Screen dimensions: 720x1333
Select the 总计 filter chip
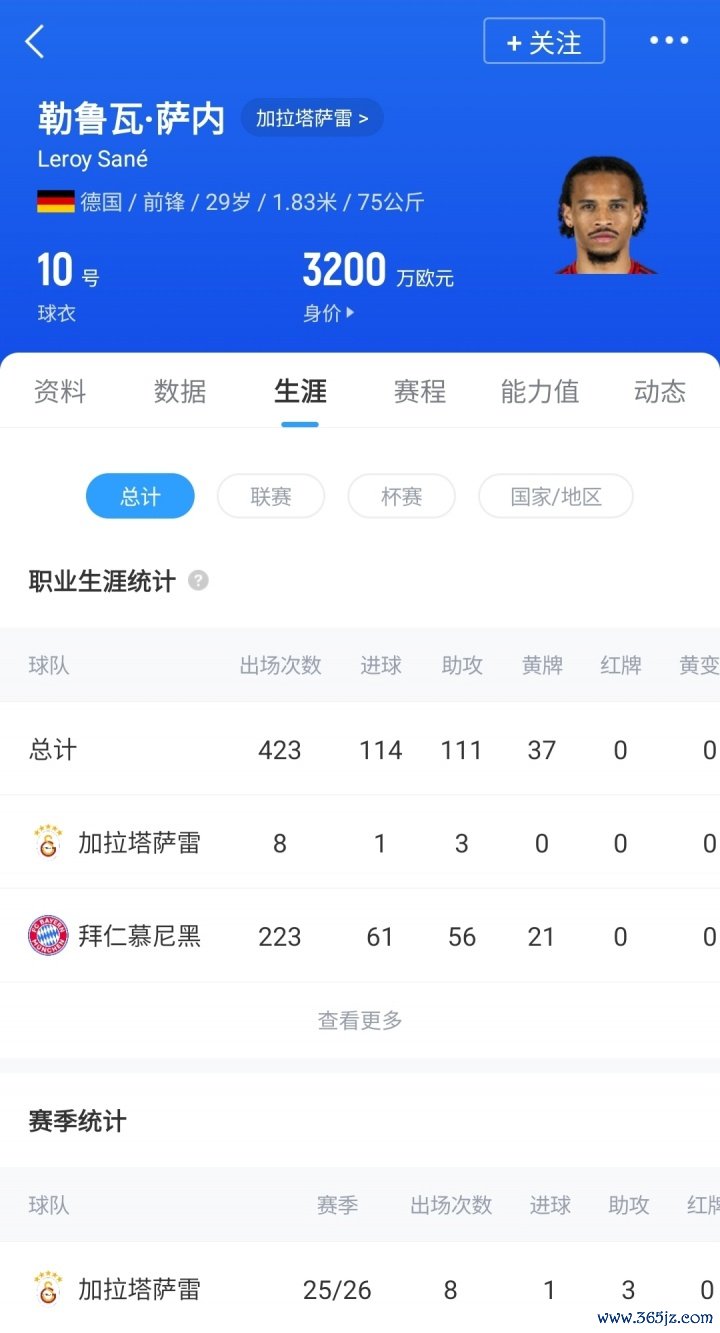coord(140,496)
